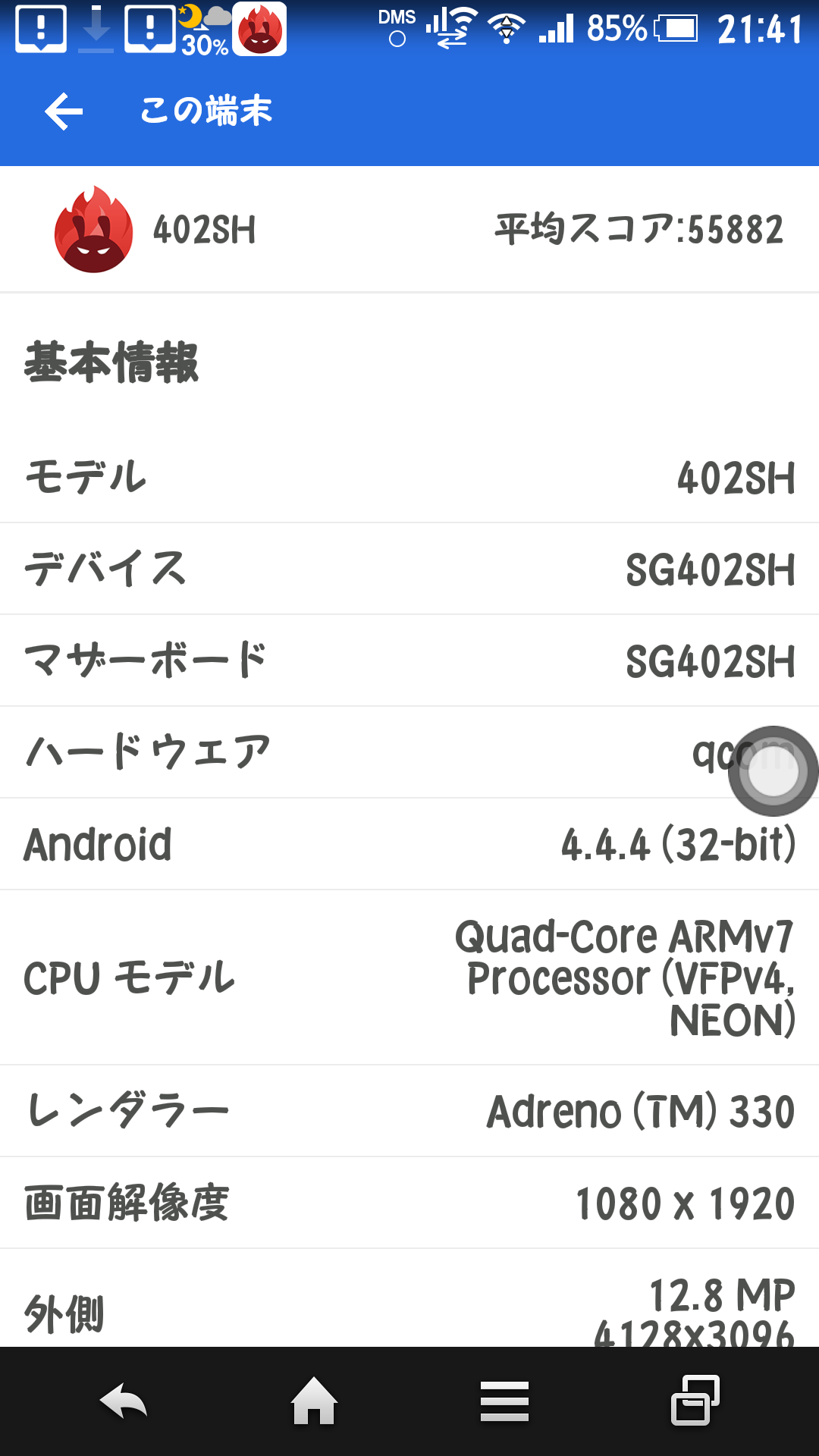The height and width of the screenshot is (1456, 819).
Task: Open the system menu button
Action: [x=504, y=1401]
